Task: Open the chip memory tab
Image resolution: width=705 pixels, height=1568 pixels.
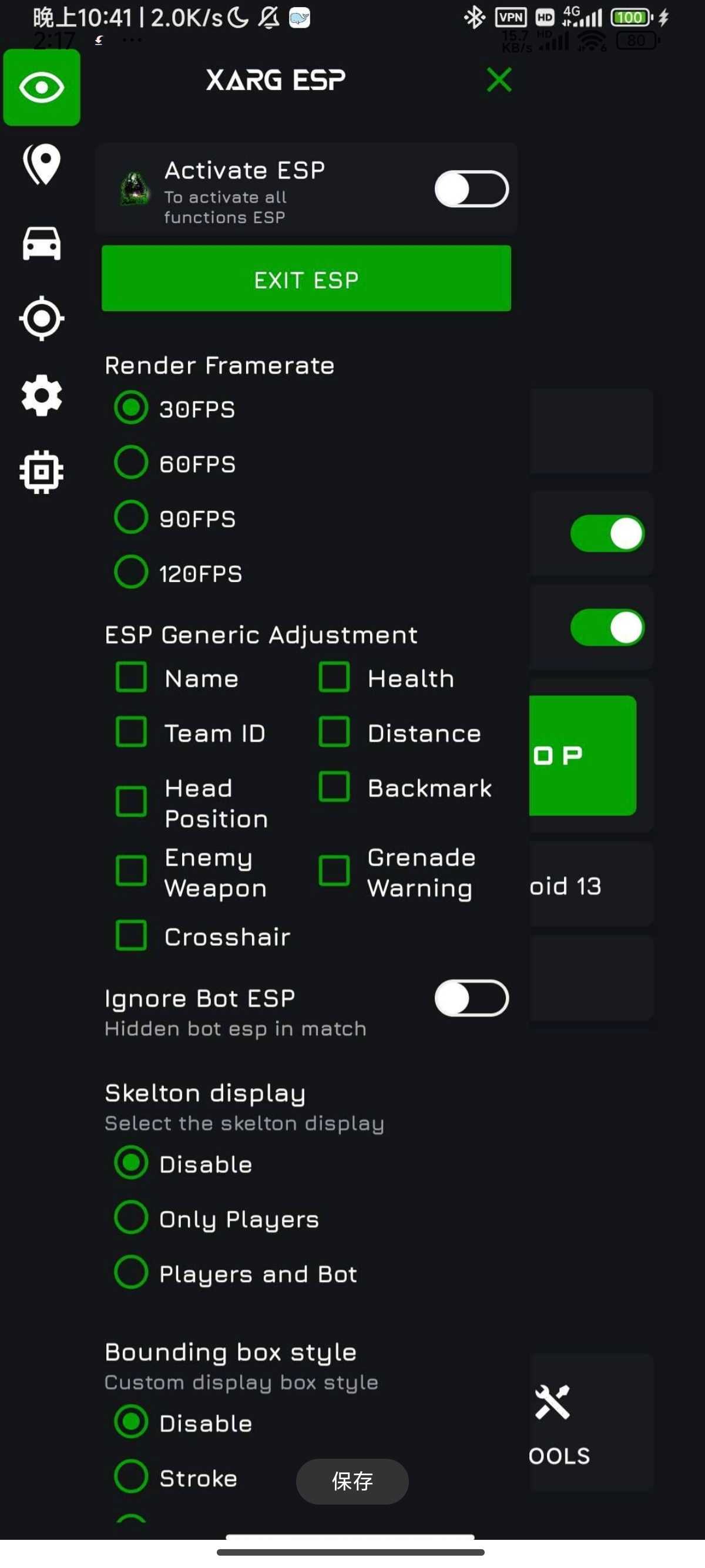Action: coord(41,472)
